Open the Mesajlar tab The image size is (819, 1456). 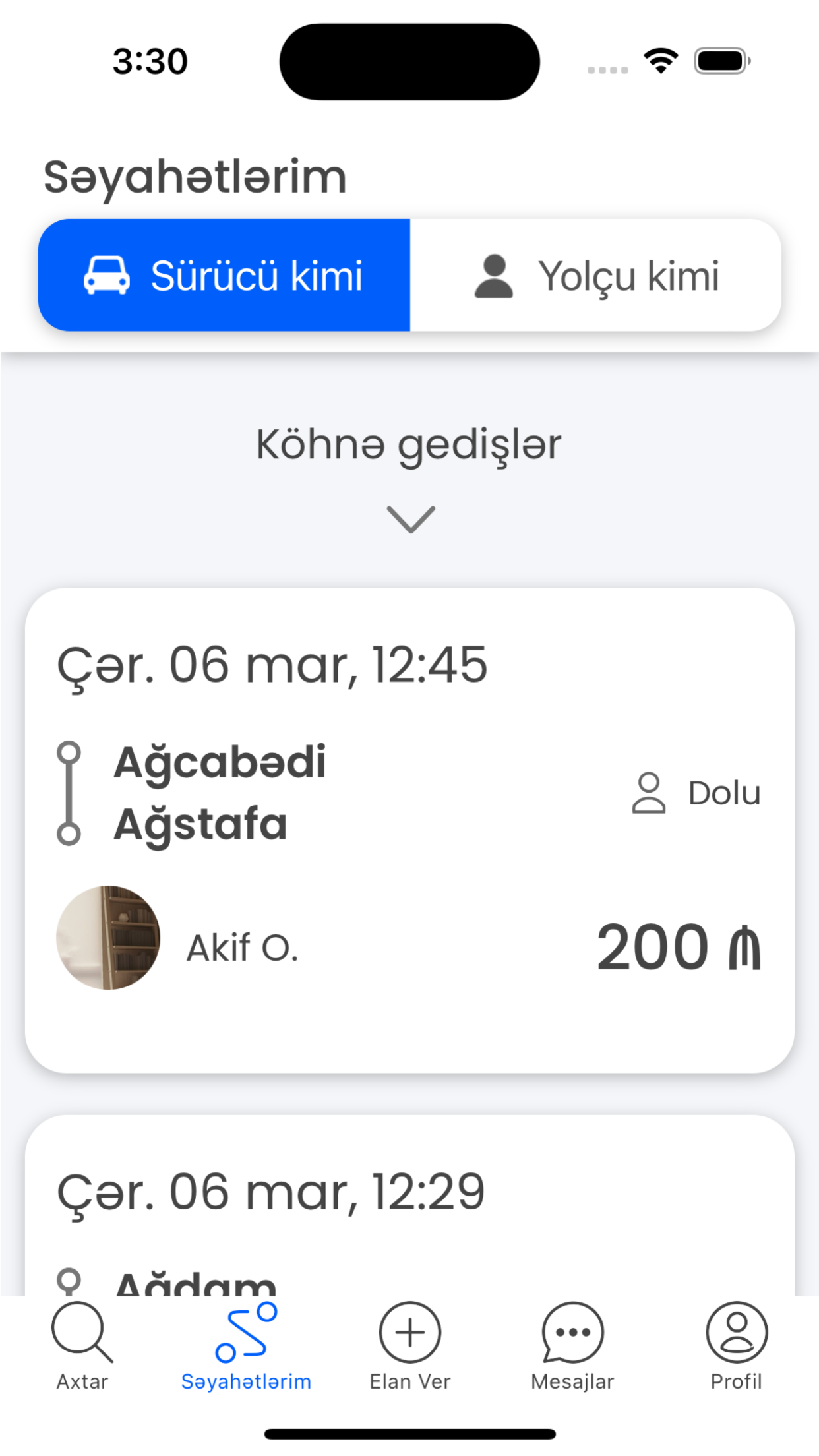coord(572,1347)
